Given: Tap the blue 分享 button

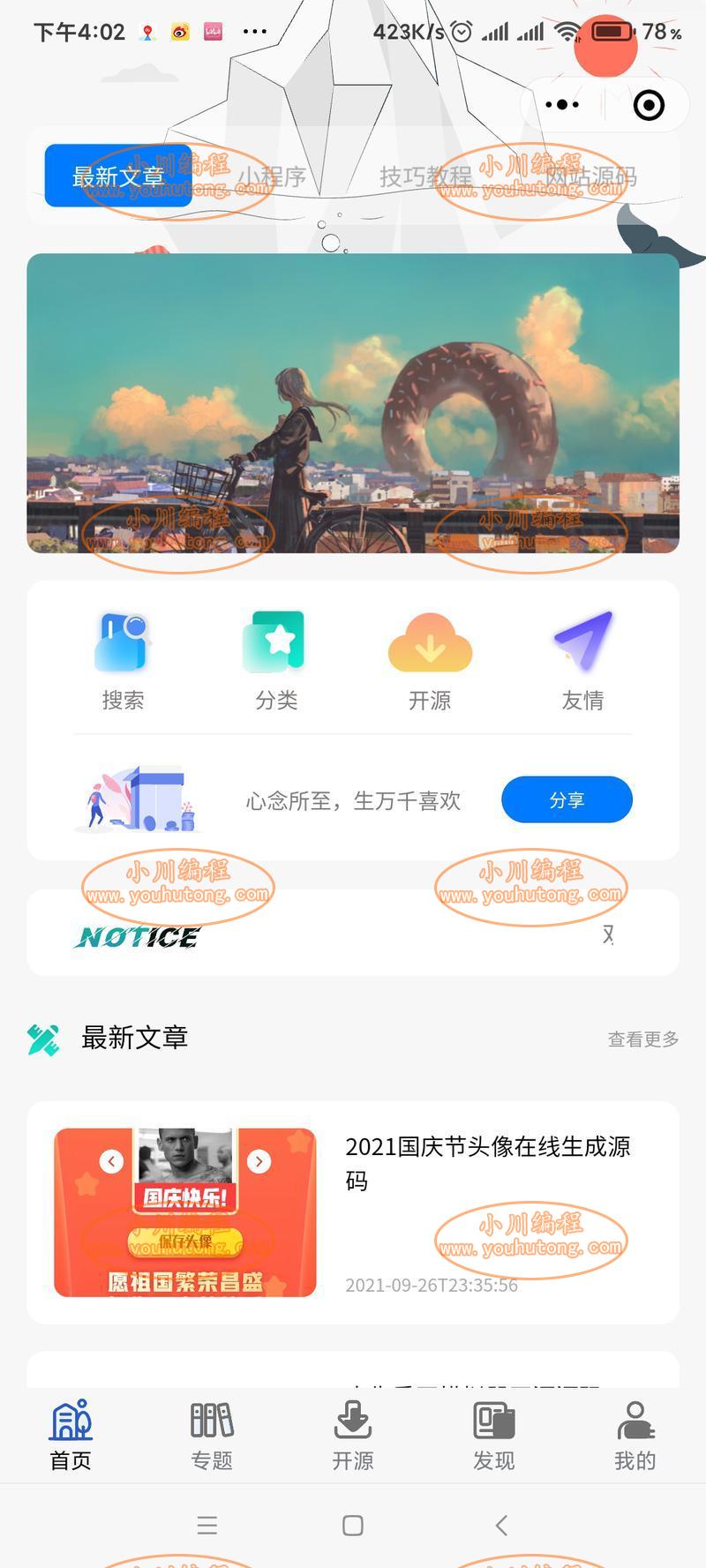Looking at the screenshot, I should [567, 799].
